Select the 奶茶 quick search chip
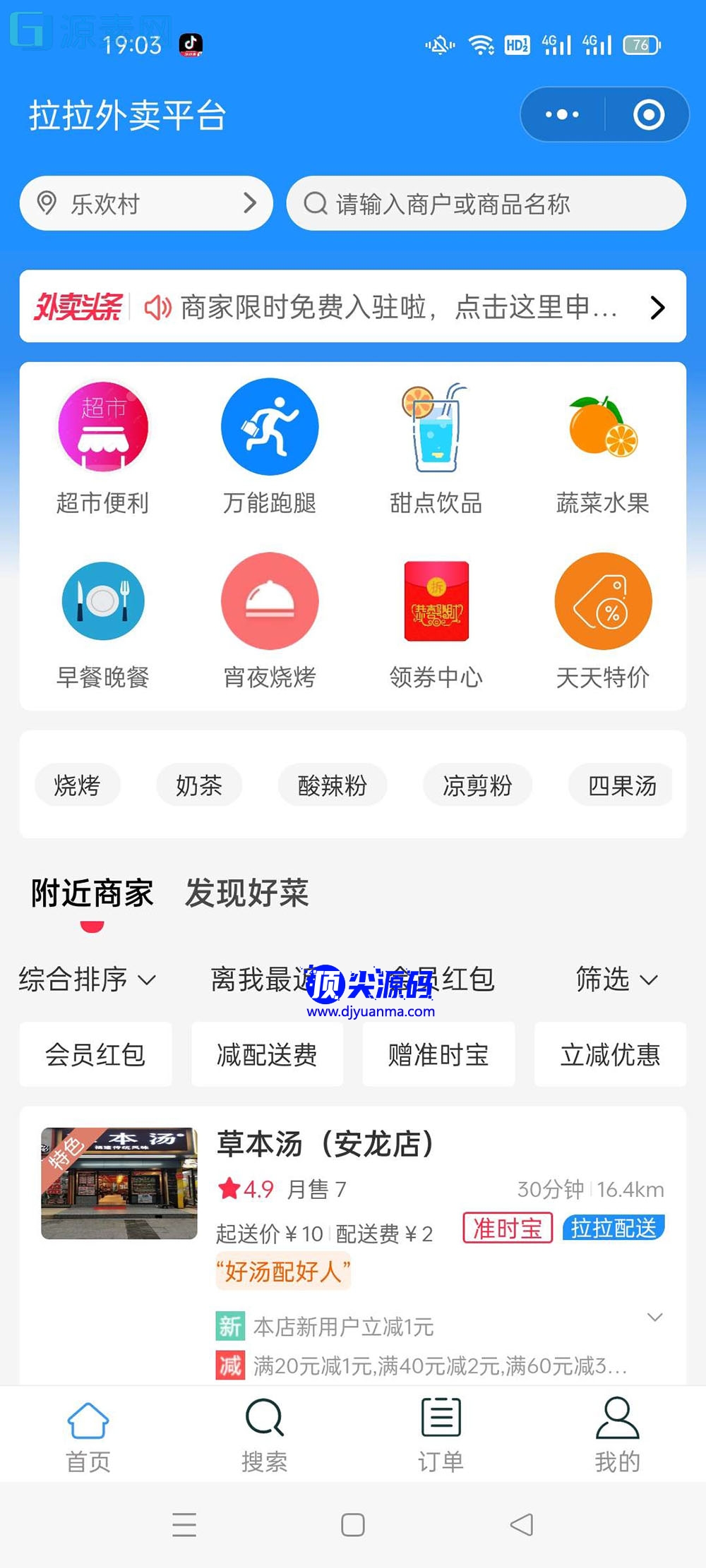Viewport: 706px width, 1568px height. [x=199, y=785]
